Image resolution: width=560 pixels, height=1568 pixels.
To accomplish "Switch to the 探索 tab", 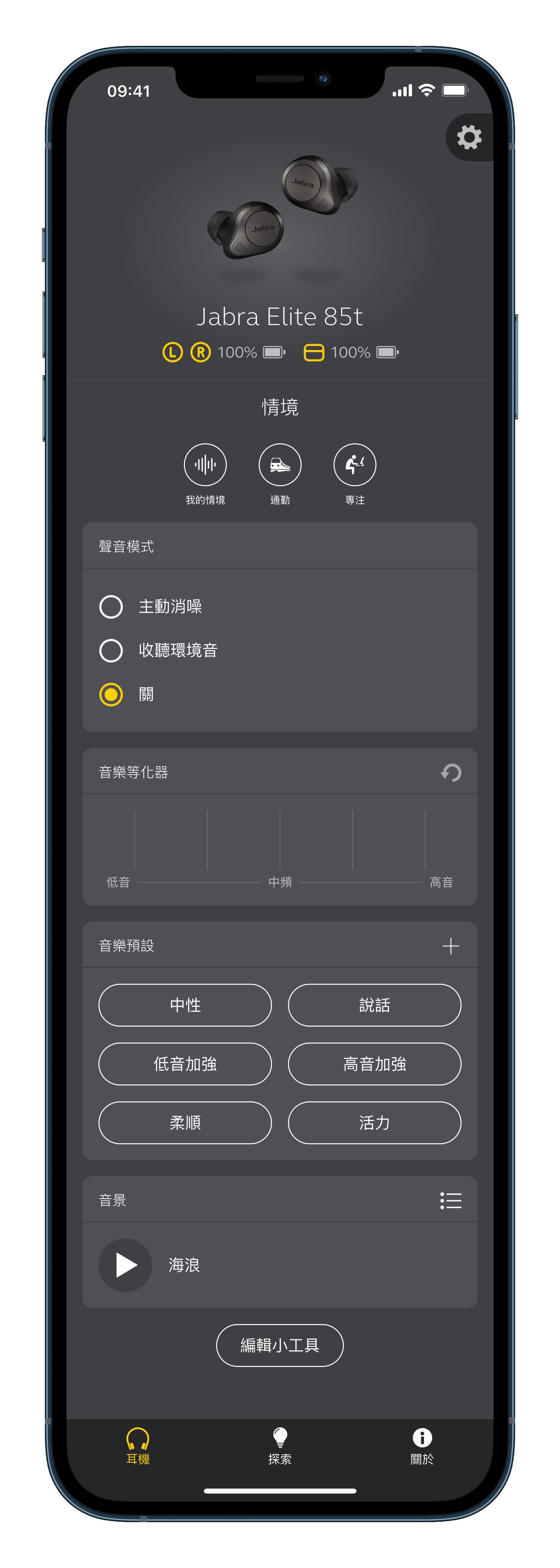I will (x=280, y=1446).
